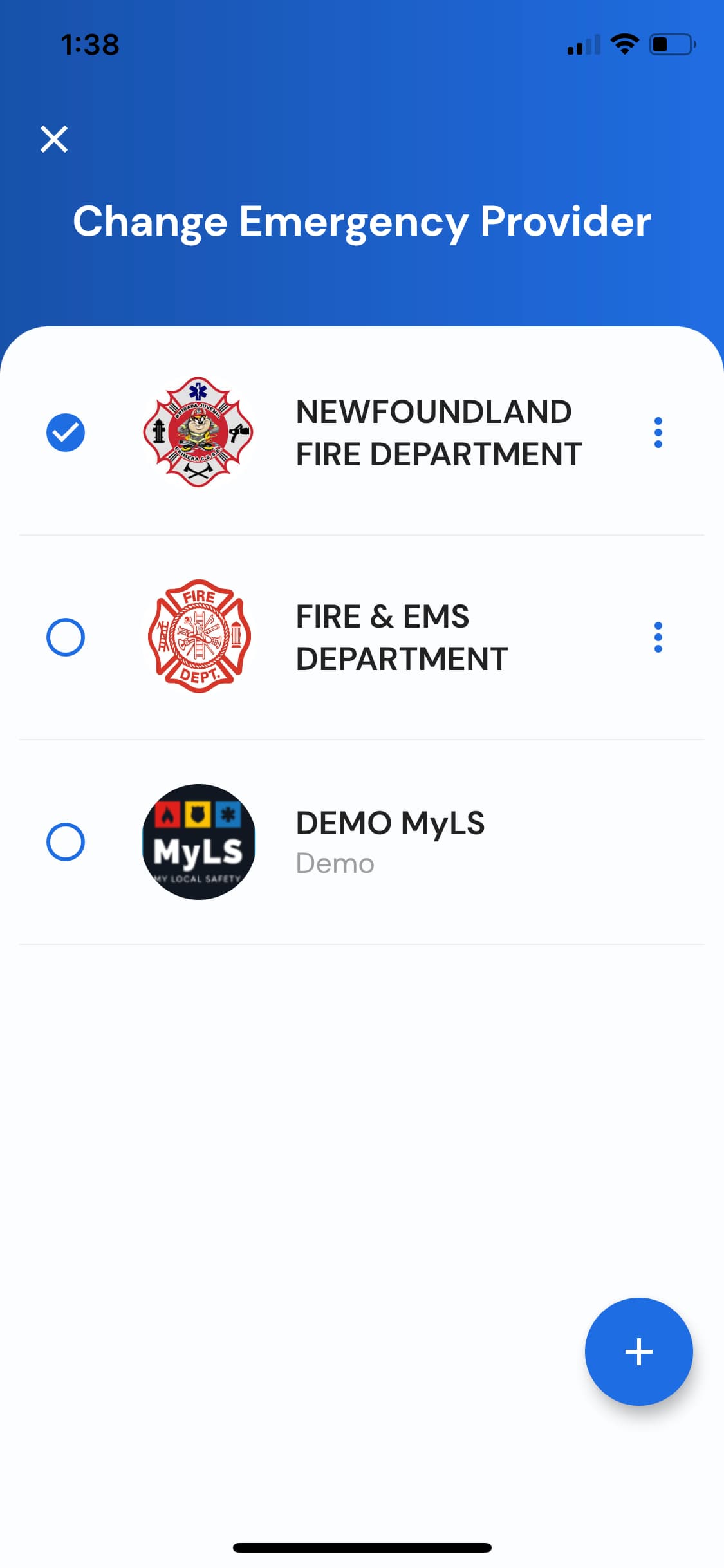Screen dimensions: 724x1568
Task: Close the Change Emergency Provider screen
Action: 53,140
